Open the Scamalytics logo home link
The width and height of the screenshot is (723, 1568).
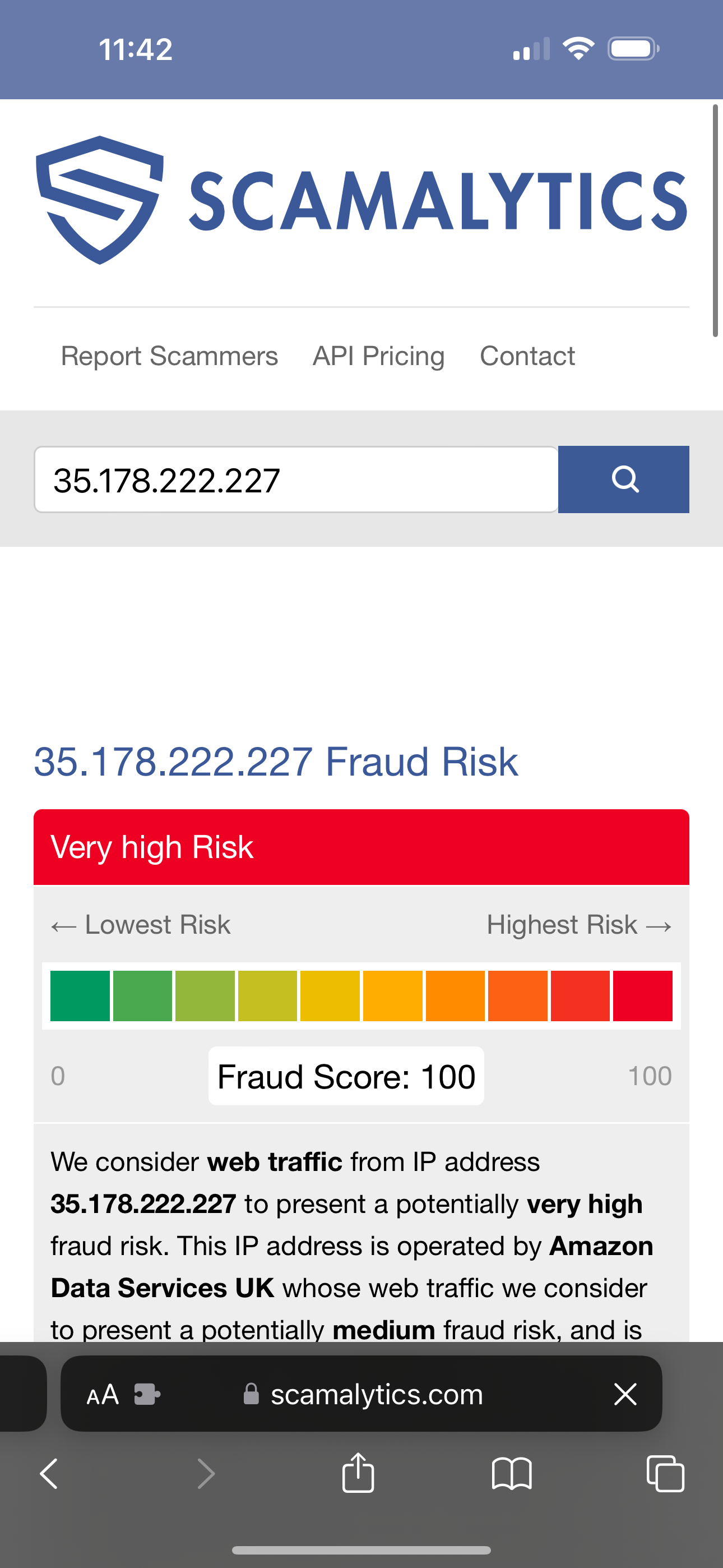pyautogui.click(x=361, y=200)
